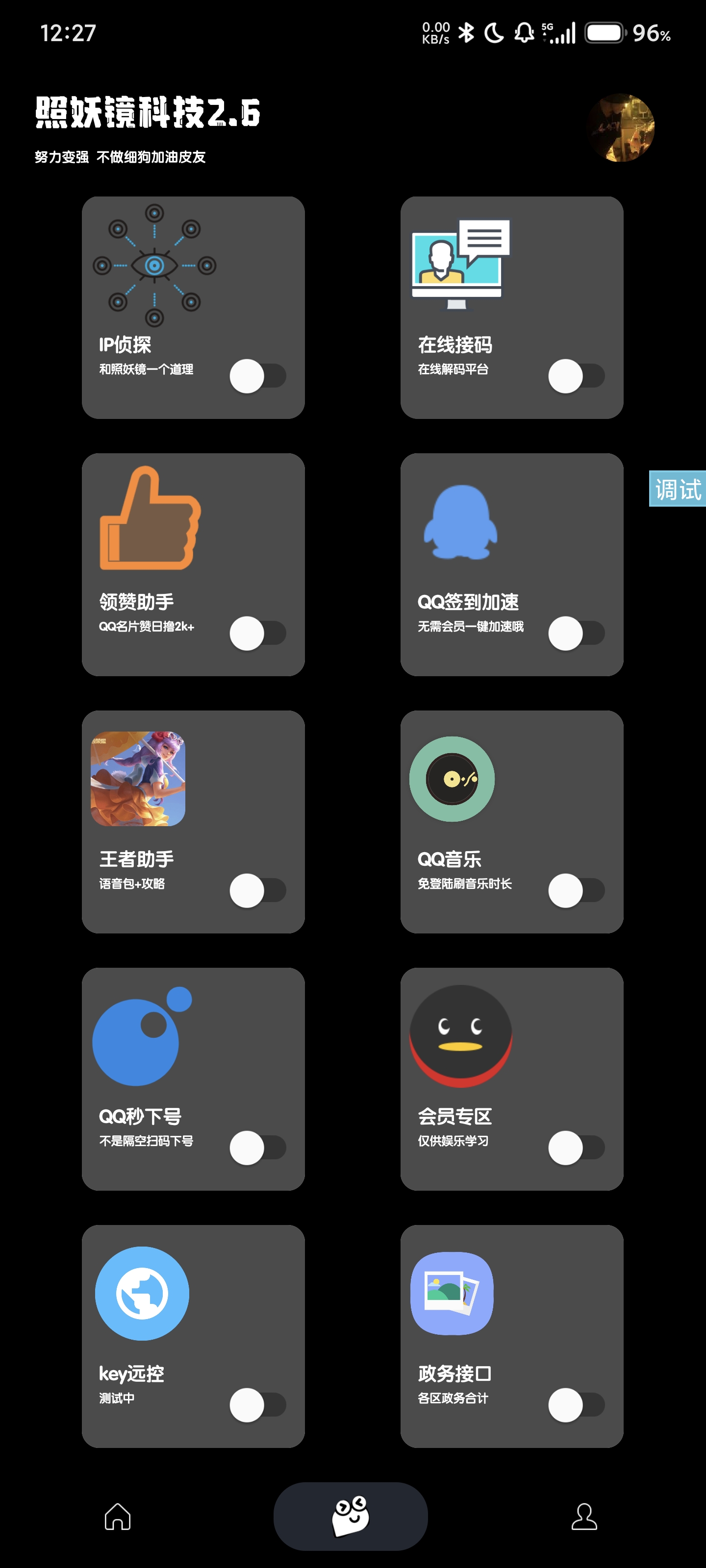Go to the home tab
The width and height of the screenshot is (706, 1568).
click(x=118, y=1516)
